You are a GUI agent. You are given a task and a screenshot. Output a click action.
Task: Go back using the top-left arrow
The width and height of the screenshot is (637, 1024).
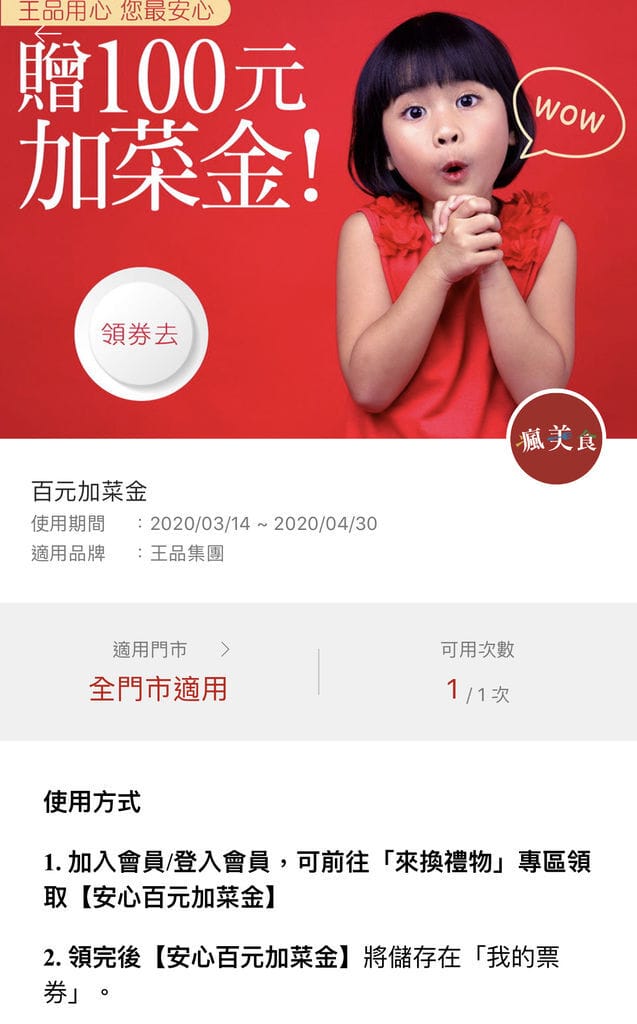(x=46, y=36)
